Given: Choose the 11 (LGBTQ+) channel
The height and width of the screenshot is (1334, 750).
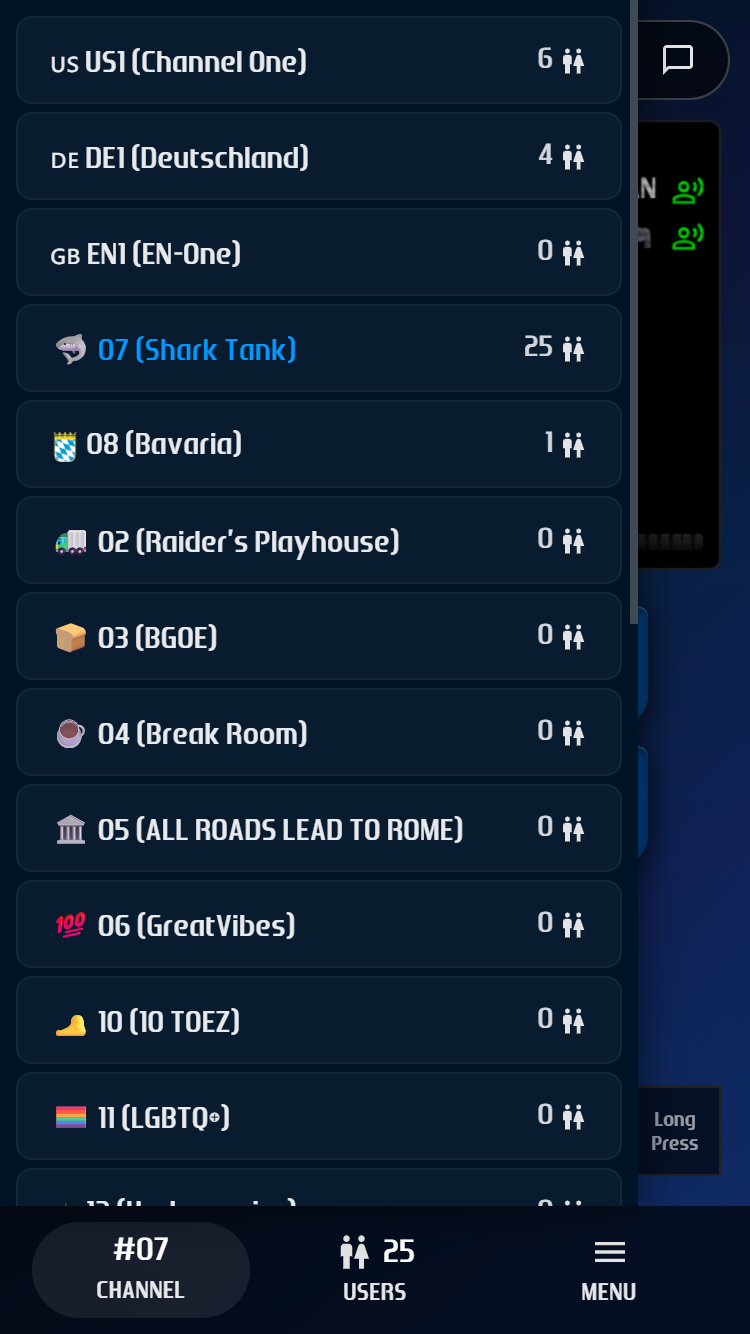Looking at the screenshot, I should pos(318,1117).
